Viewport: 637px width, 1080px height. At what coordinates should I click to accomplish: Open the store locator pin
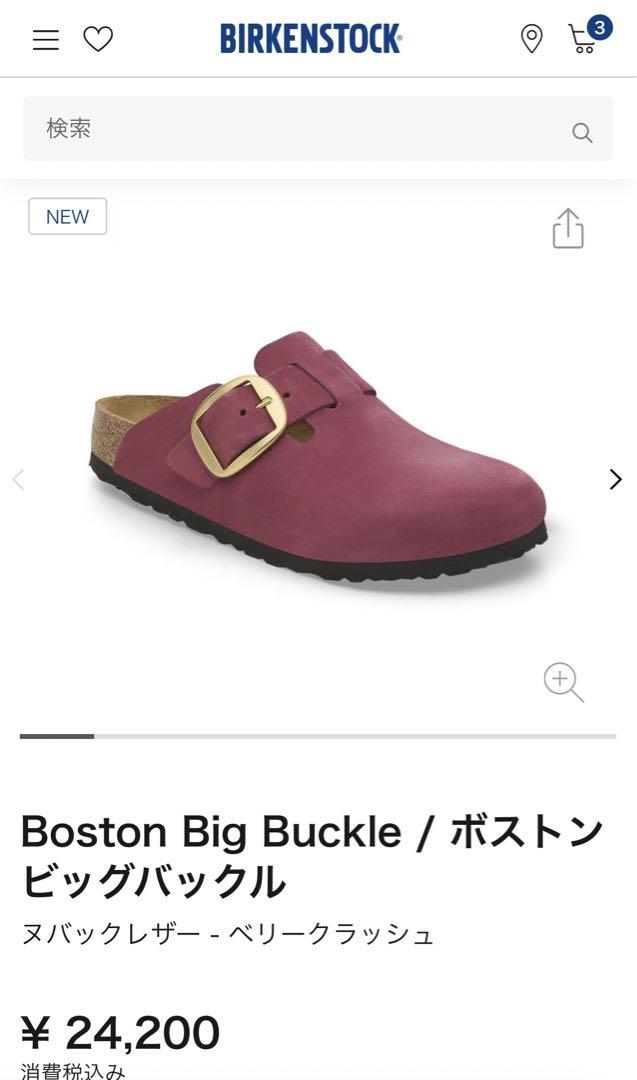click(x=531, y=39)
